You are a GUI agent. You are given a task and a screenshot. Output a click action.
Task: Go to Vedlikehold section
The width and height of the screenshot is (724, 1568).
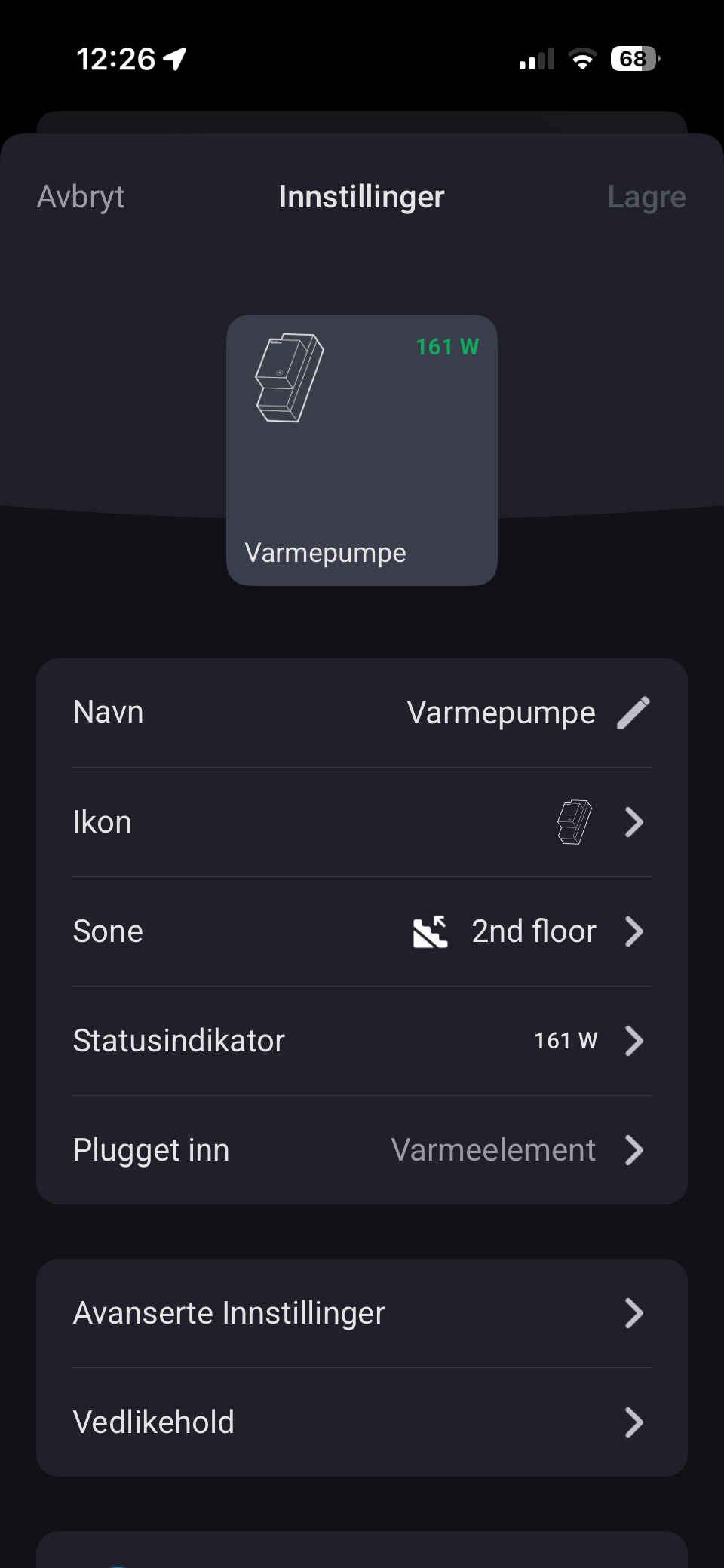click(x=362, y=1422)
